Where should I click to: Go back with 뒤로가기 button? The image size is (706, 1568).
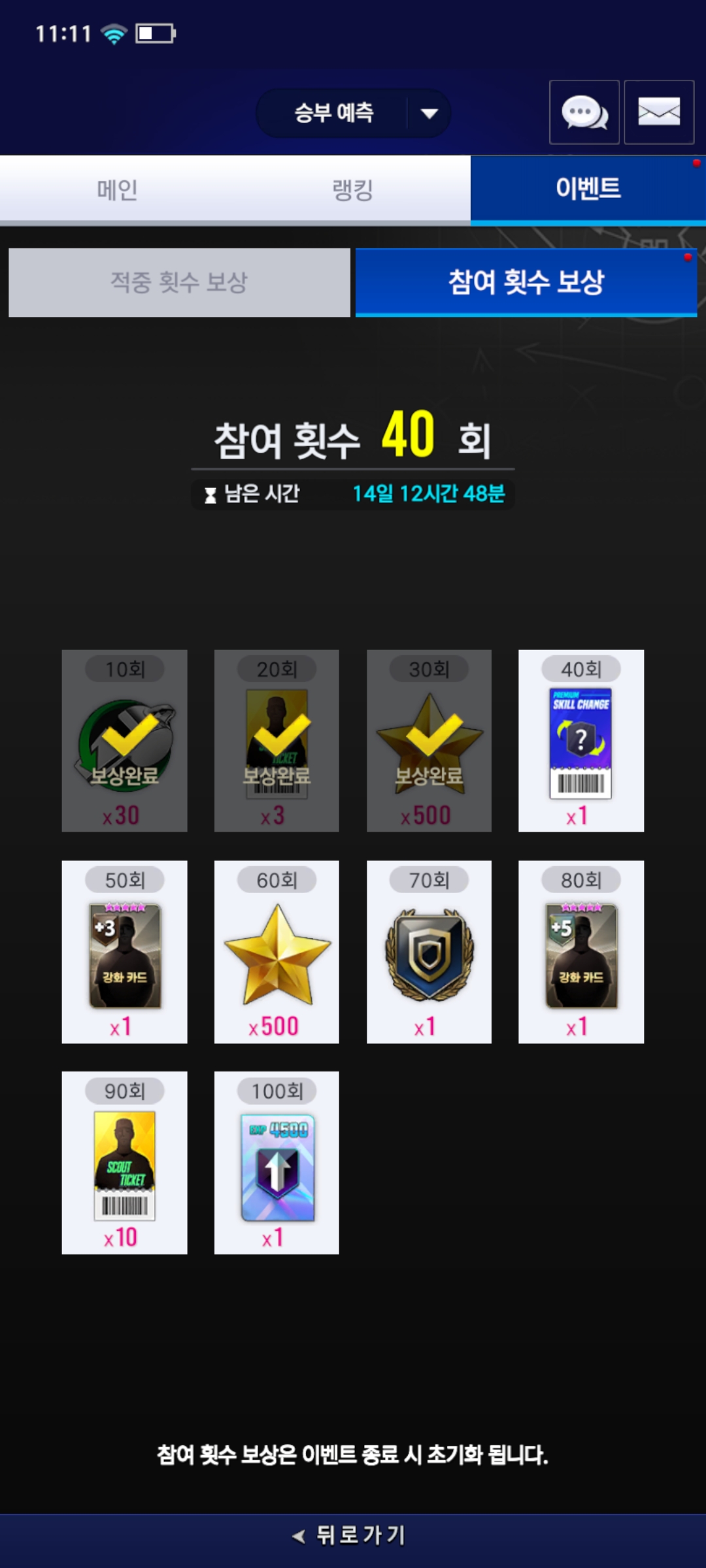pyautogui.click(x=353, y=1535)
